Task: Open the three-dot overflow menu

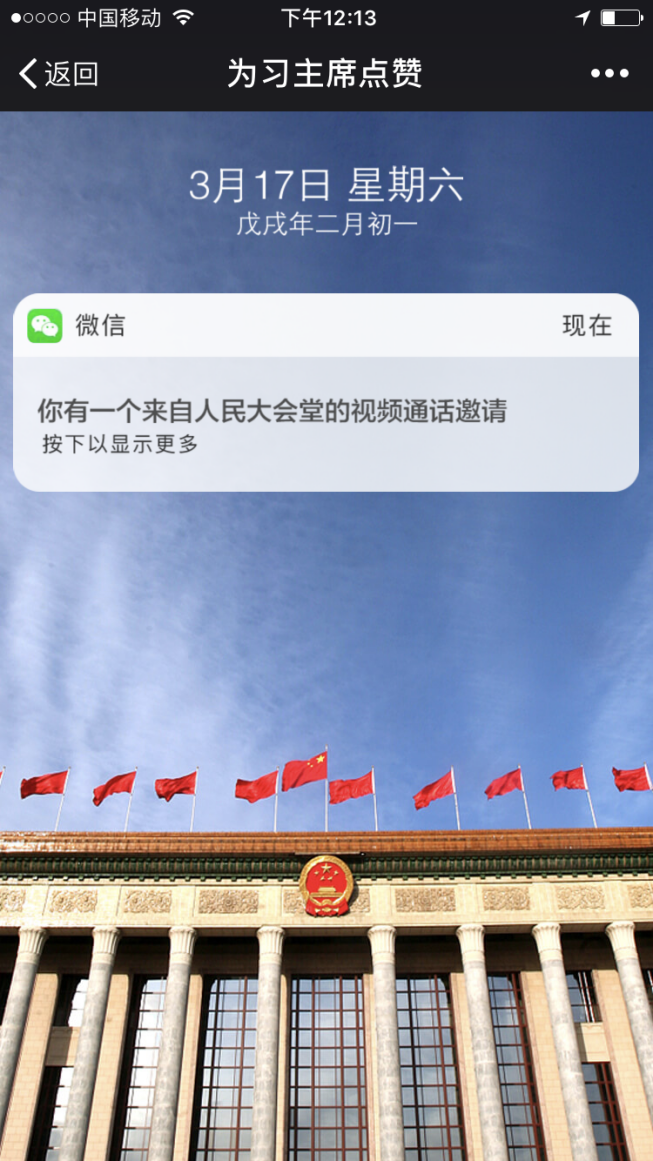Action: point(609,73)
